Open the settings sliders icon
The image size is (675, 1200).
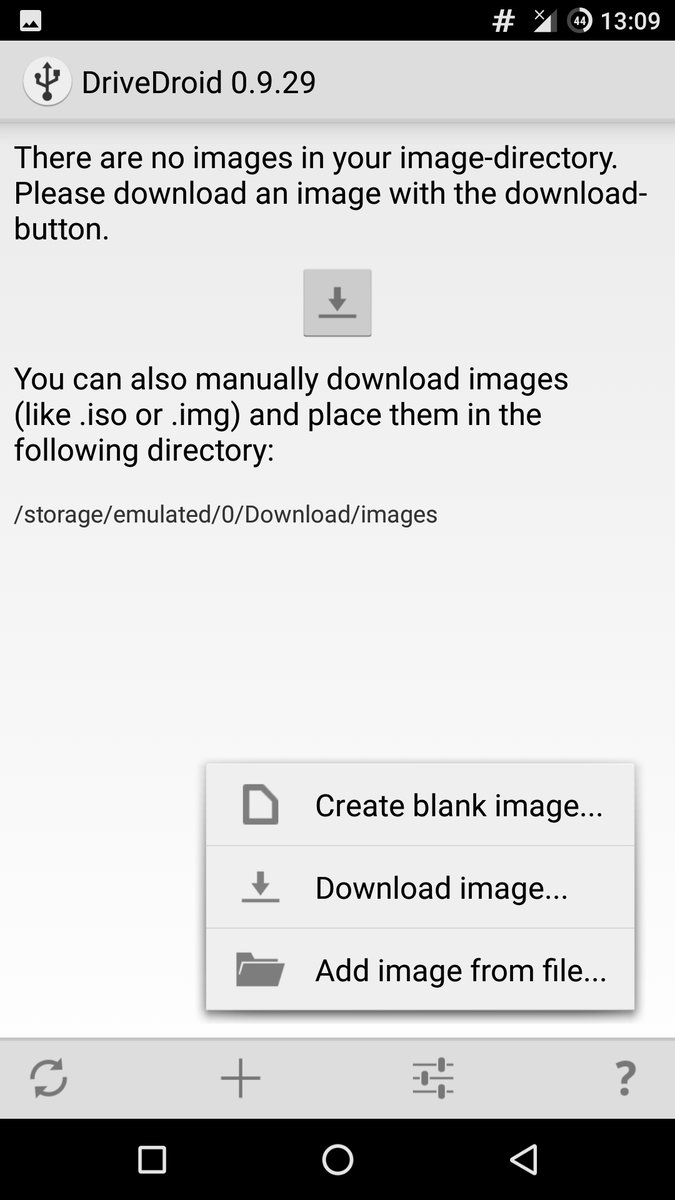[433, 1078]
